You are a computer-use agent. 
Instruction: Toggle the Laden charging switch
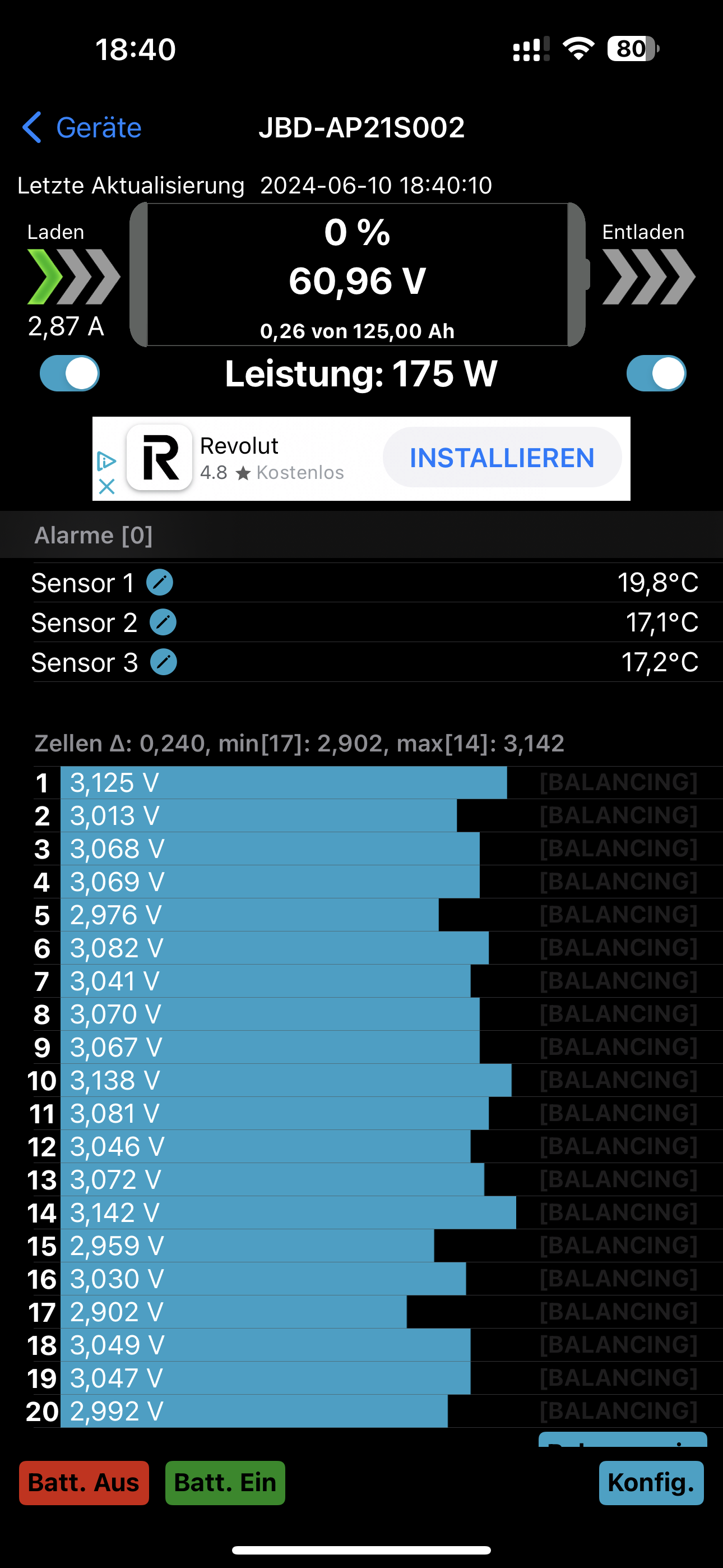69,373
